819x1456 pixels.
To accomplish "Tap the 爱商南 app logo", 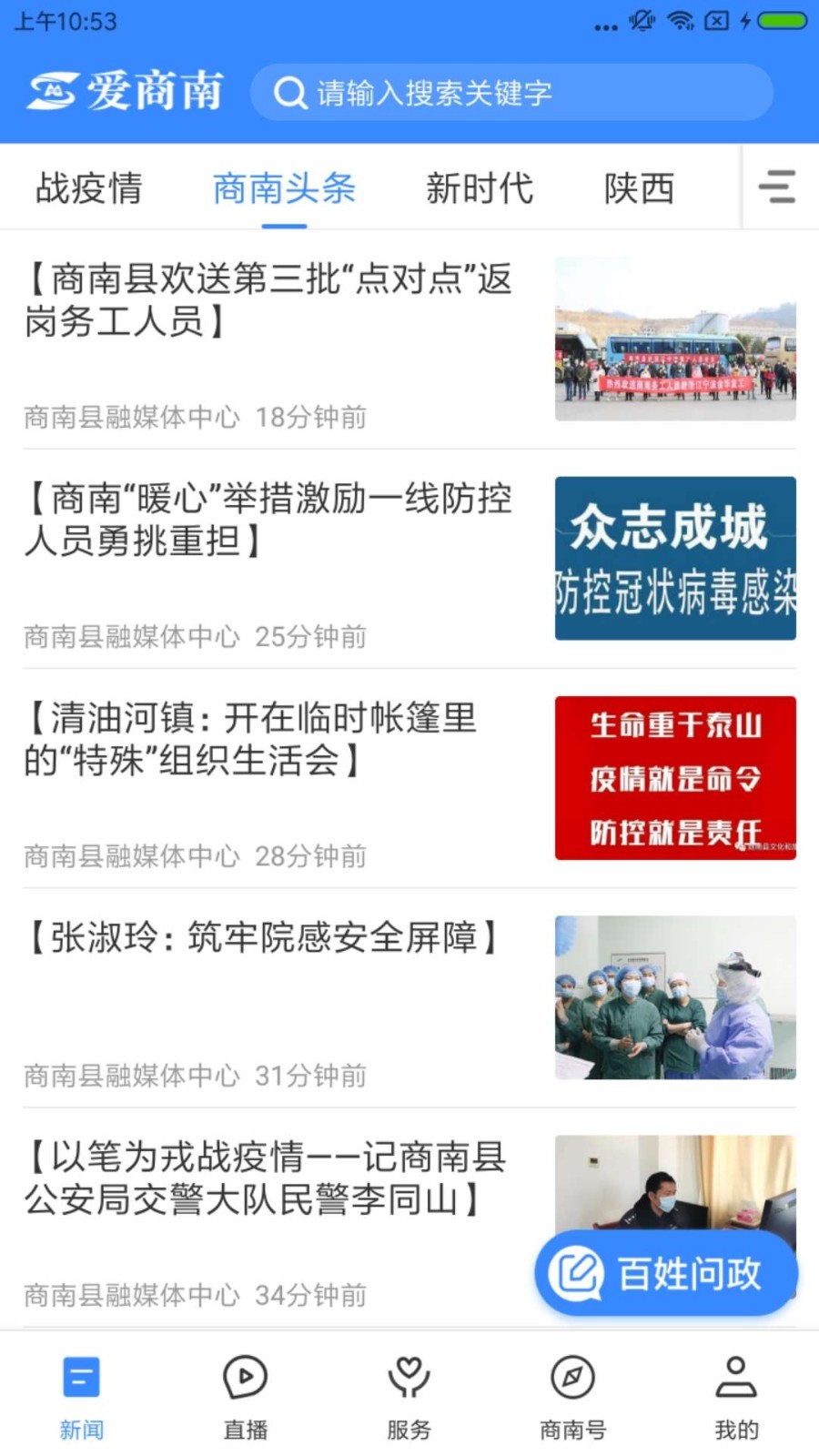I will click(x=126, y=91).
